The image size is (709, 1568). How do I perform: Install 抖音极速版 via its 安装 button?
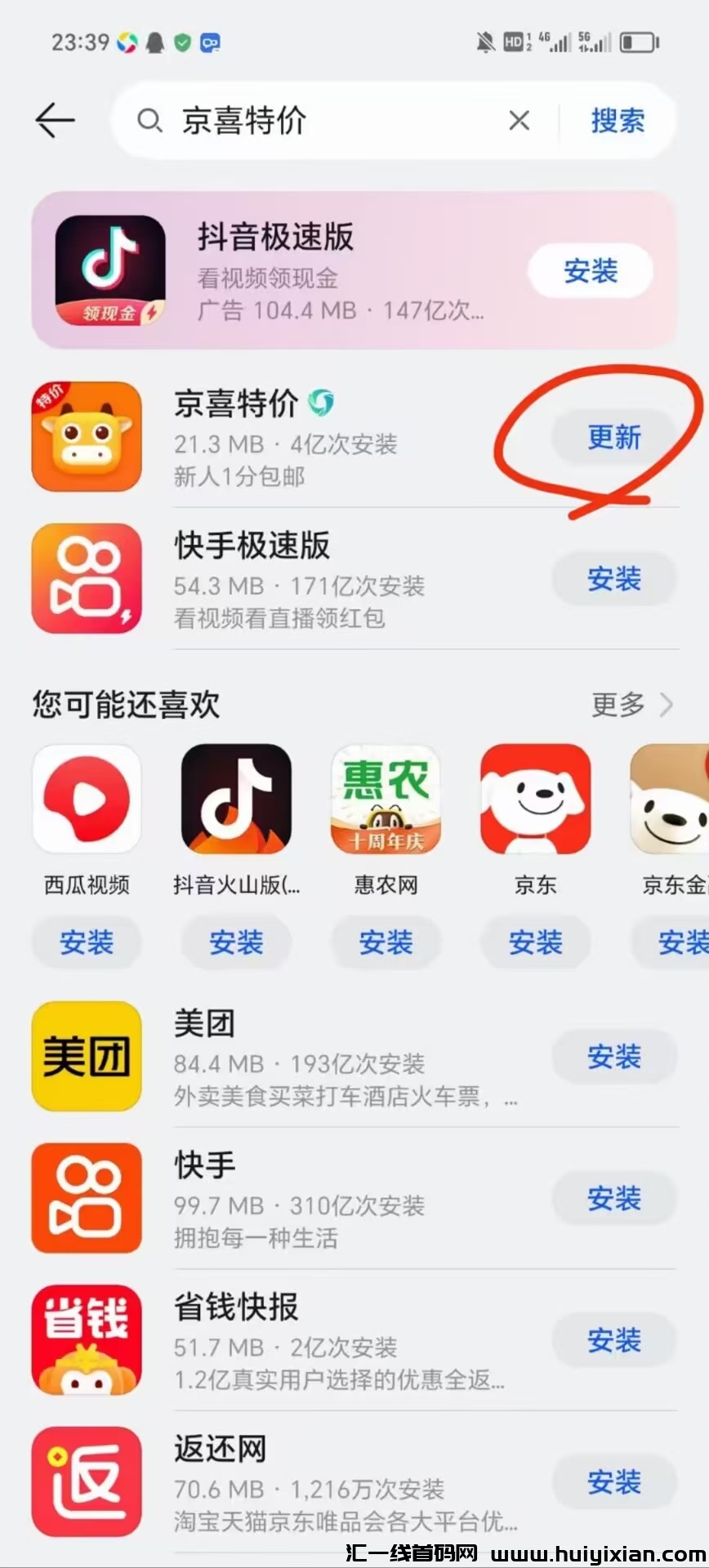pyautogui.click(x=590, y=271)
